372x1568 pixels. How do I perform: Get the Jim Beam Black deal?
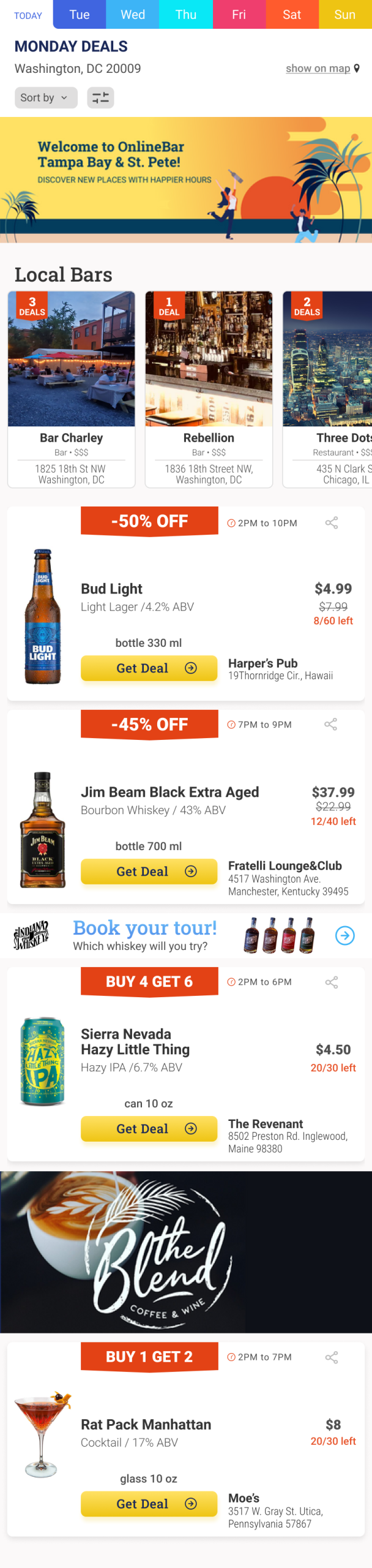(149, 872)
